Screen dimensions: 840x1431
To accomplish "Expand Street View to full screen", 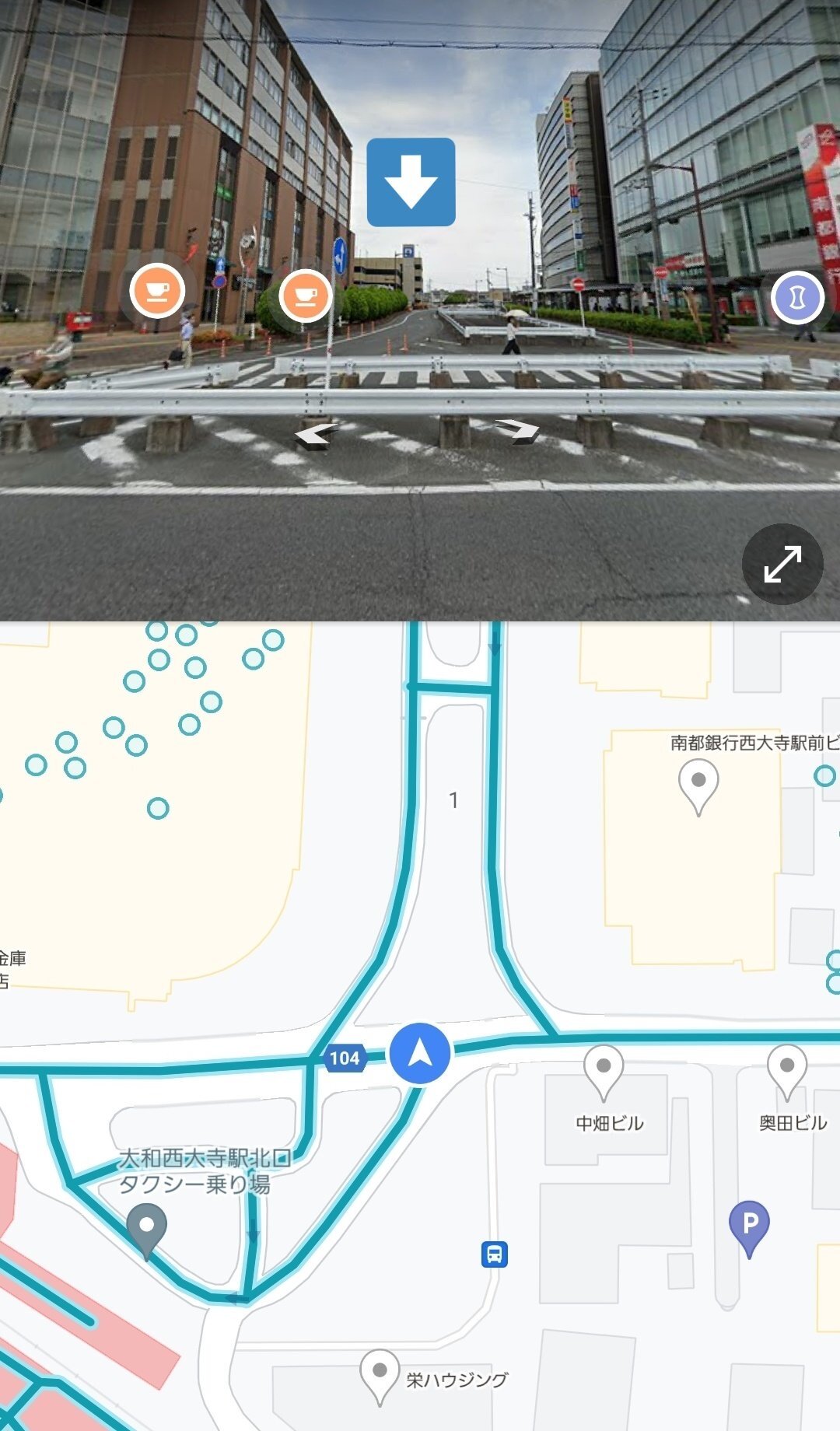I will [x=782, y=564].
